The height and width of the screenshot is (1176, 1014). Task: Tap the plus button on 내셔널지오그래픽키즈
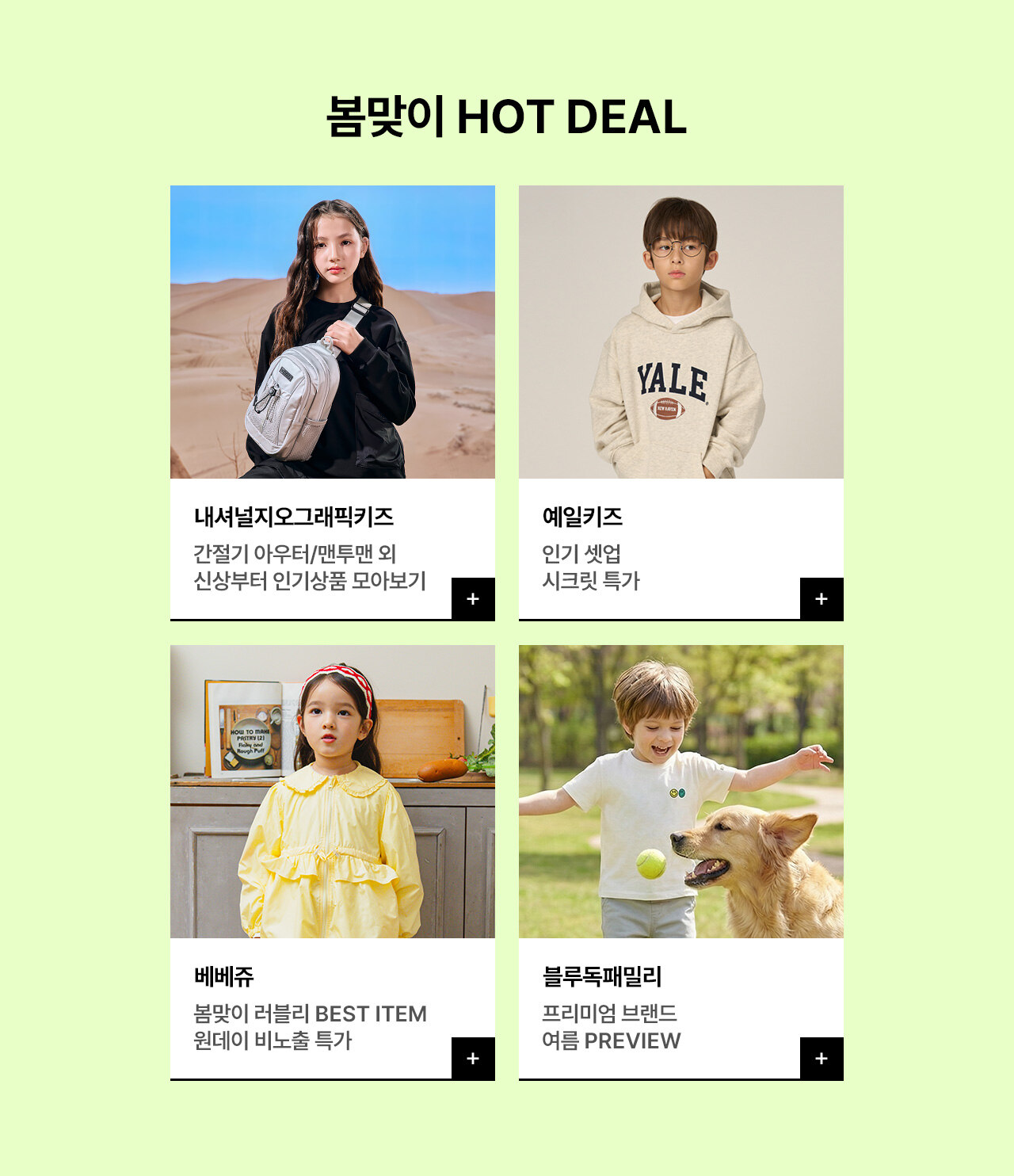click(x=473, y=599)
